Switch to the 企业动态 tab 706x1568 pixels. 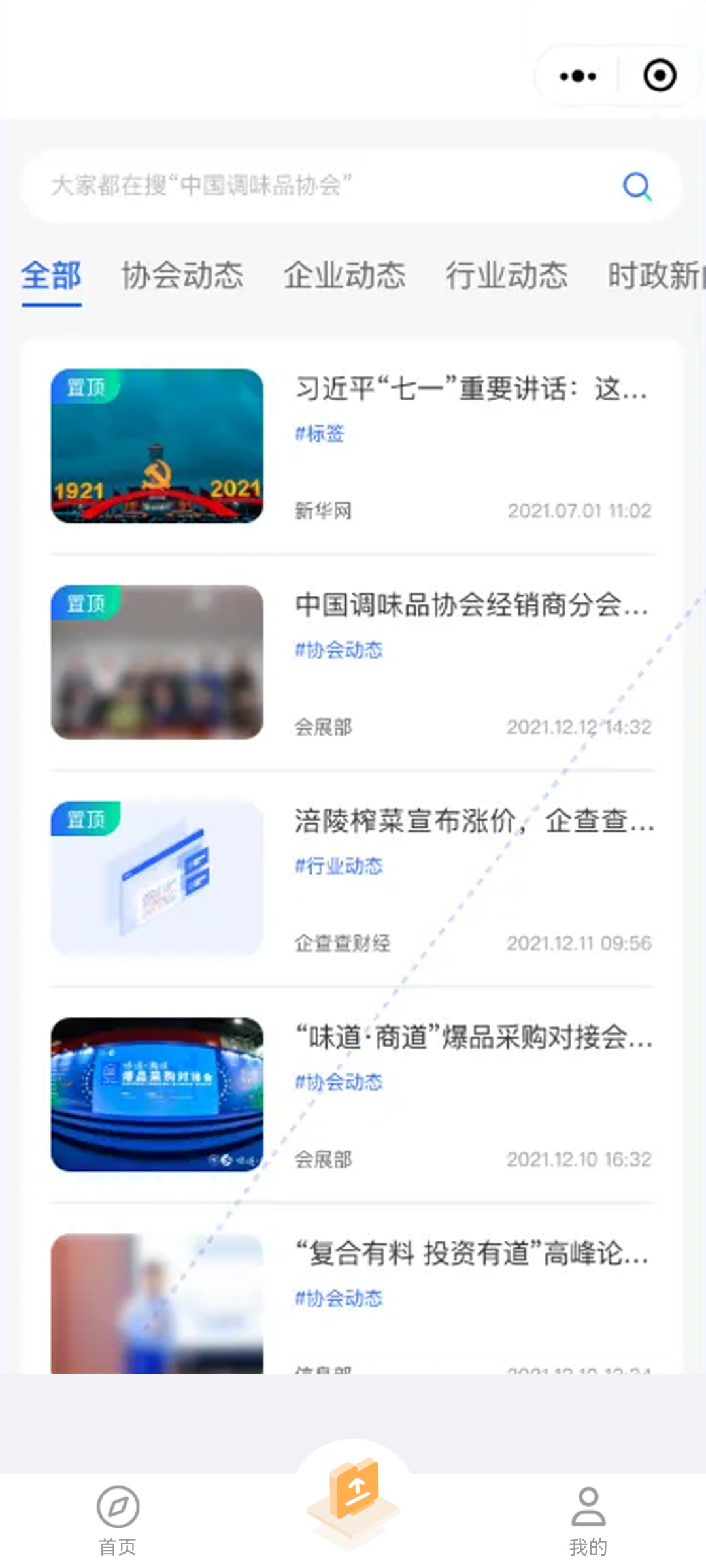coord(345,276)
